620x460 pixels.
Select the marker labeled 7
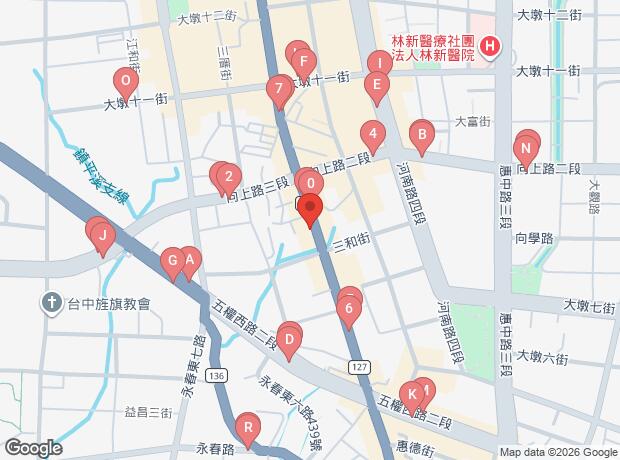coord(279,89)
